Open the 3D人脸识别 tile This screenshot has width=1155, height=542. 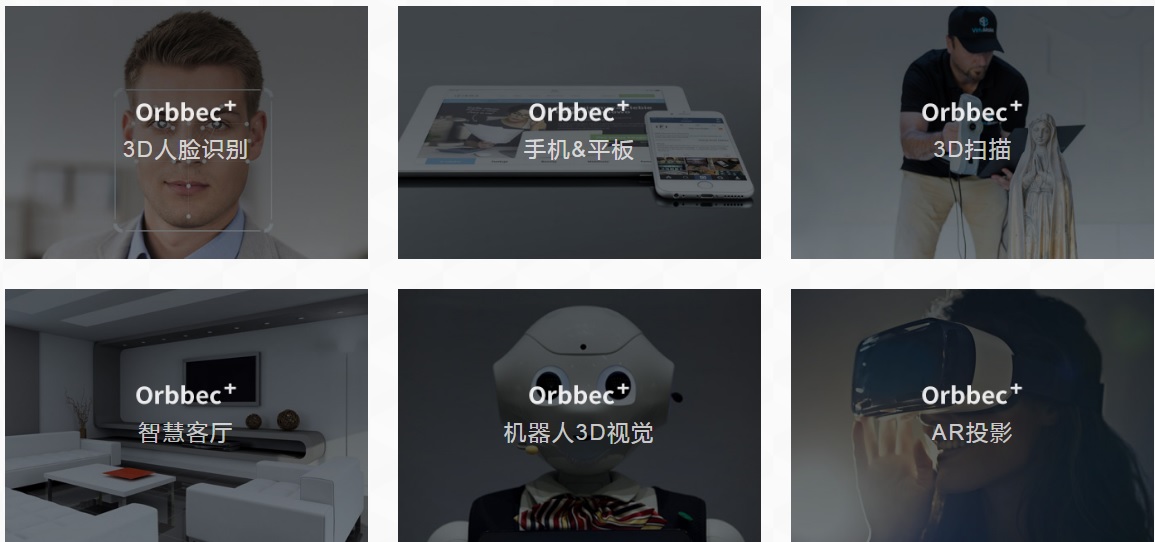click(186, 132)
